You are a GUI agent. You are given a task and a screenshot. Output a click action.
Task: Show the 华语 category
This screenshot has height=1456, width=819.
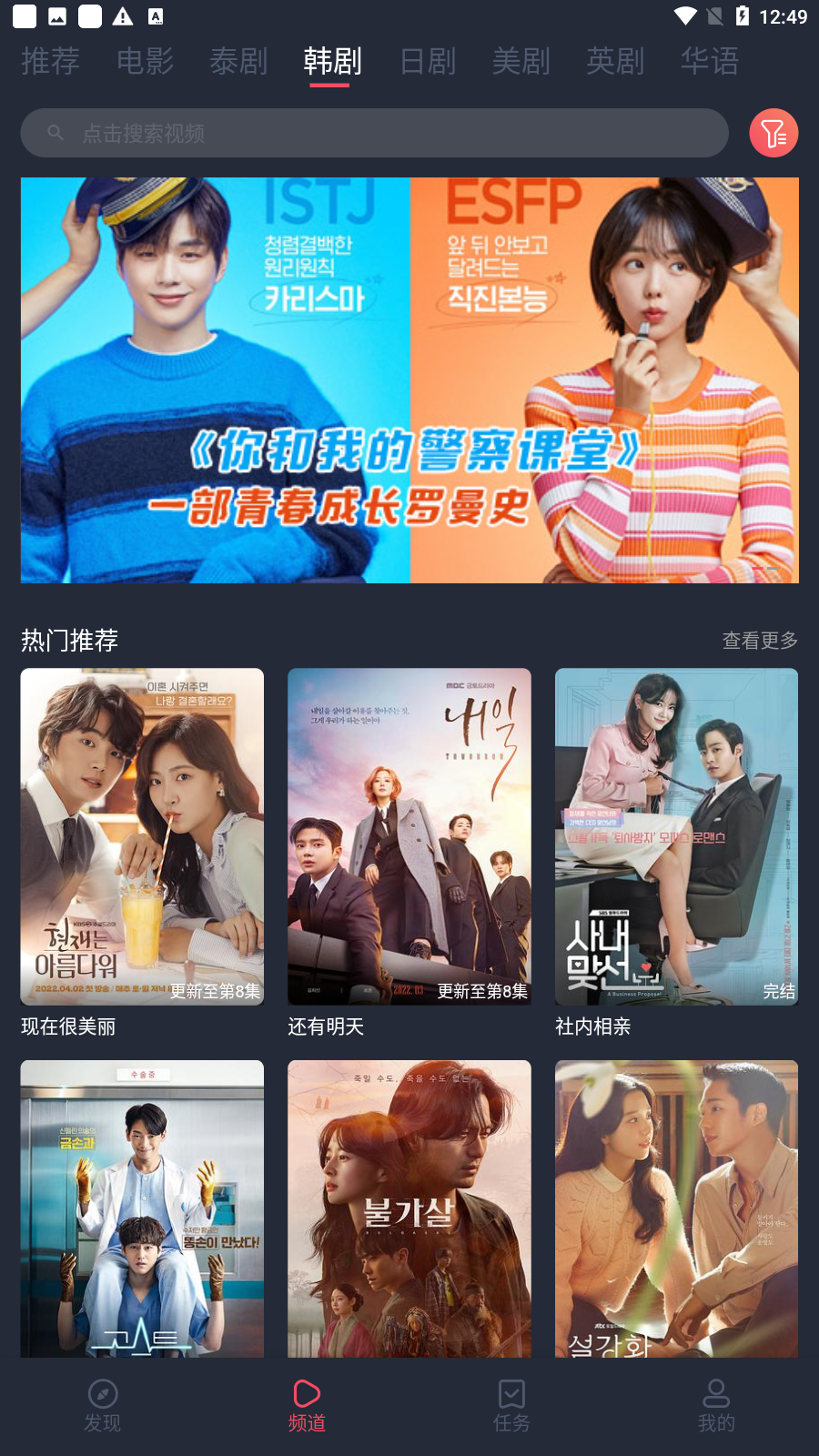click(710, 61)
